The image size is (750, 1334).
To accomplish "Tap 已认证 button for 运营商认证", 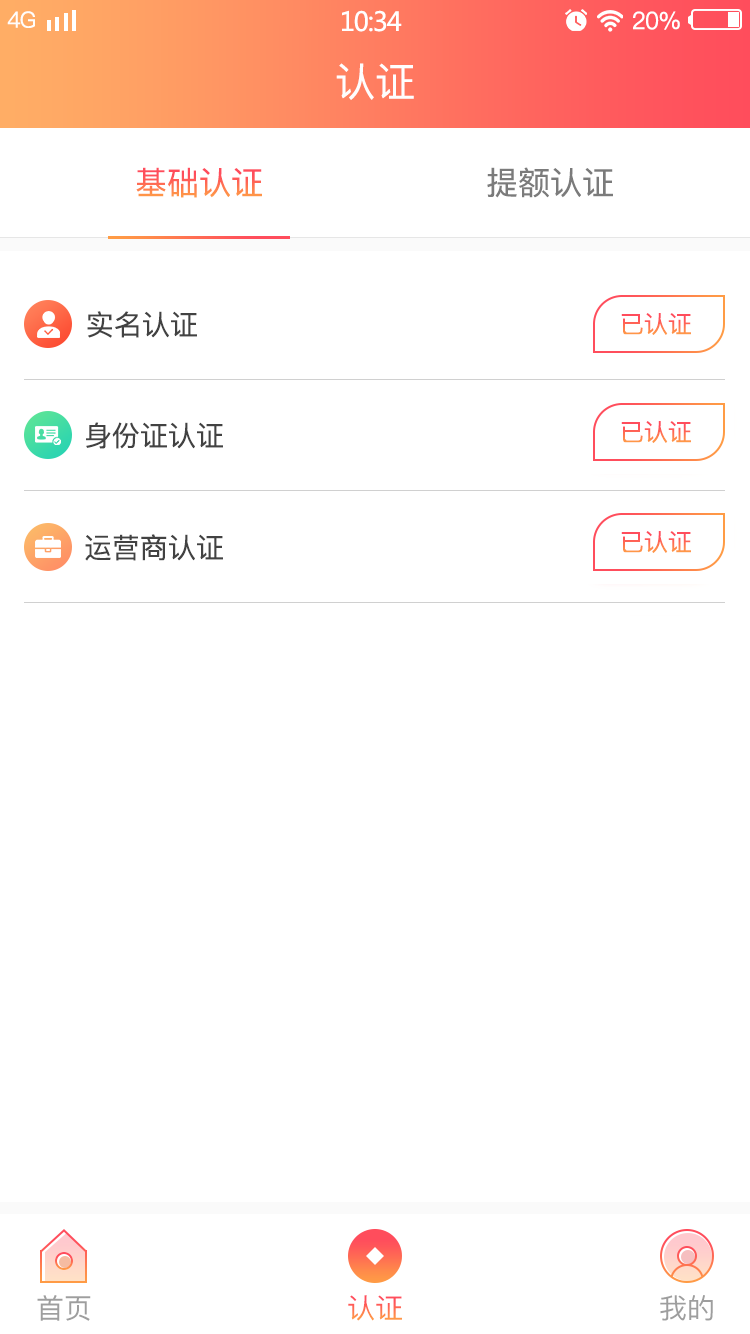I will point(659,542).
